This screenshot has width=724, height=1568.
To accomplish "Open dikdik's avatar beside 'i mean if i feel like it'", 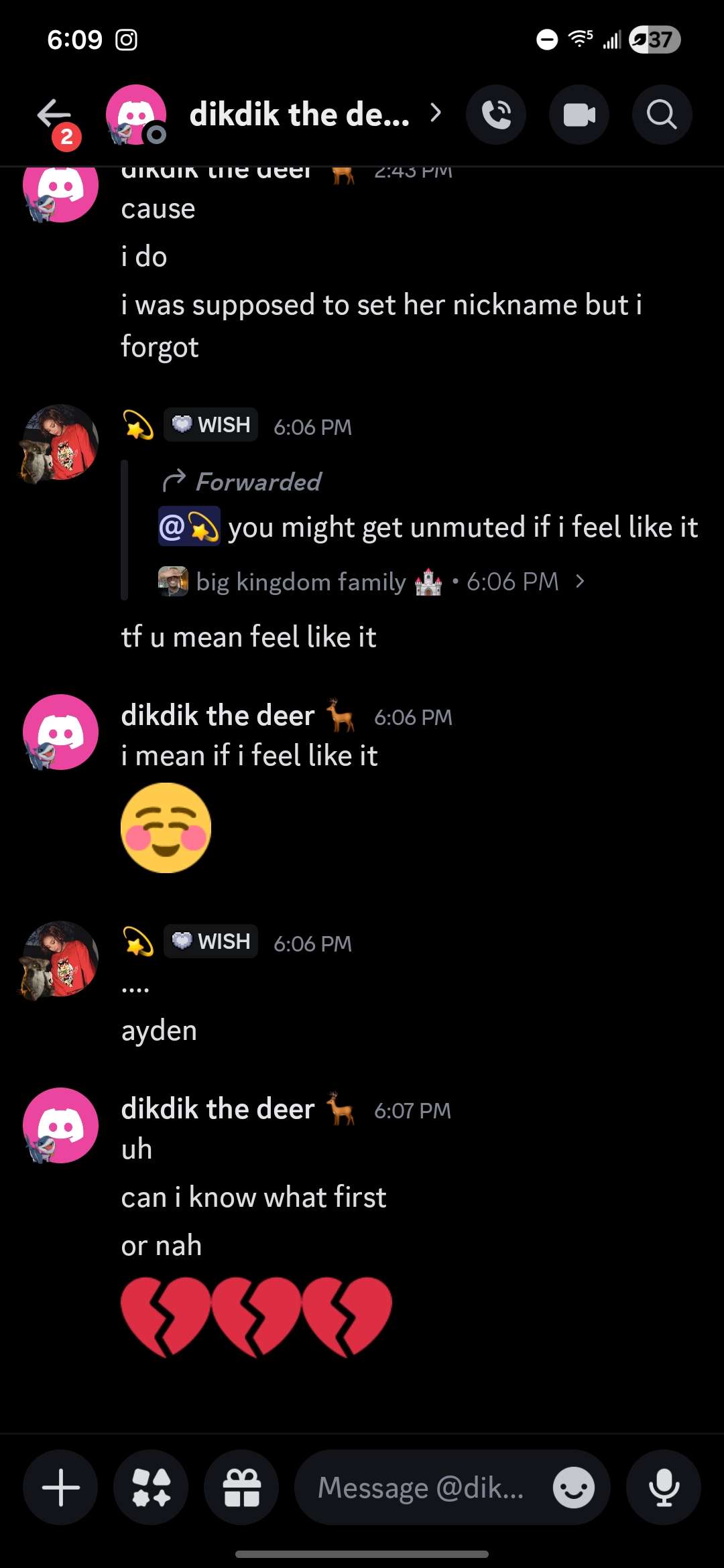I will [x=60, y=732].
